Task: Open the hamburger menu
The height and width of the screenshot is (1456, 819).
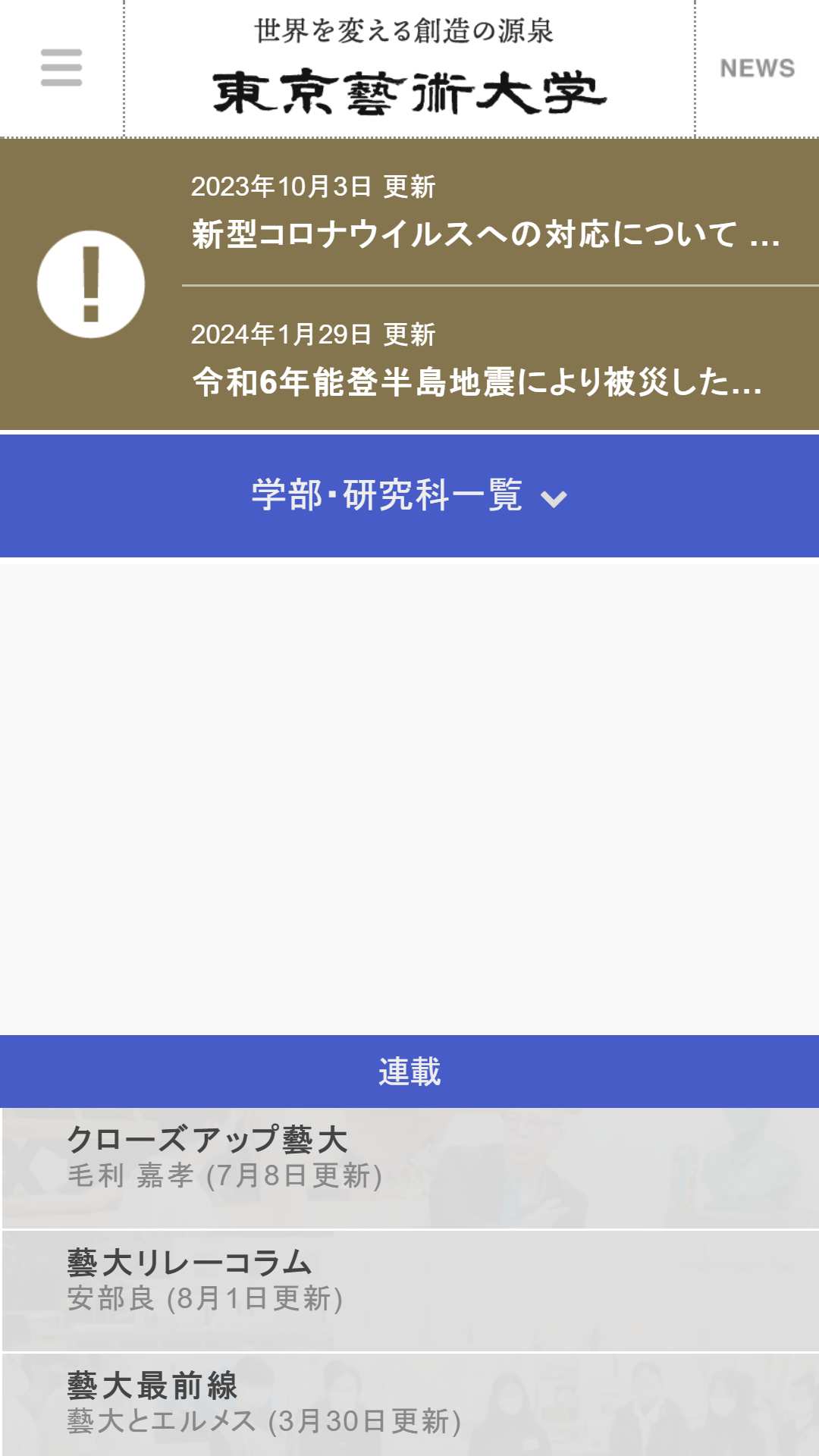Action: 61,68
